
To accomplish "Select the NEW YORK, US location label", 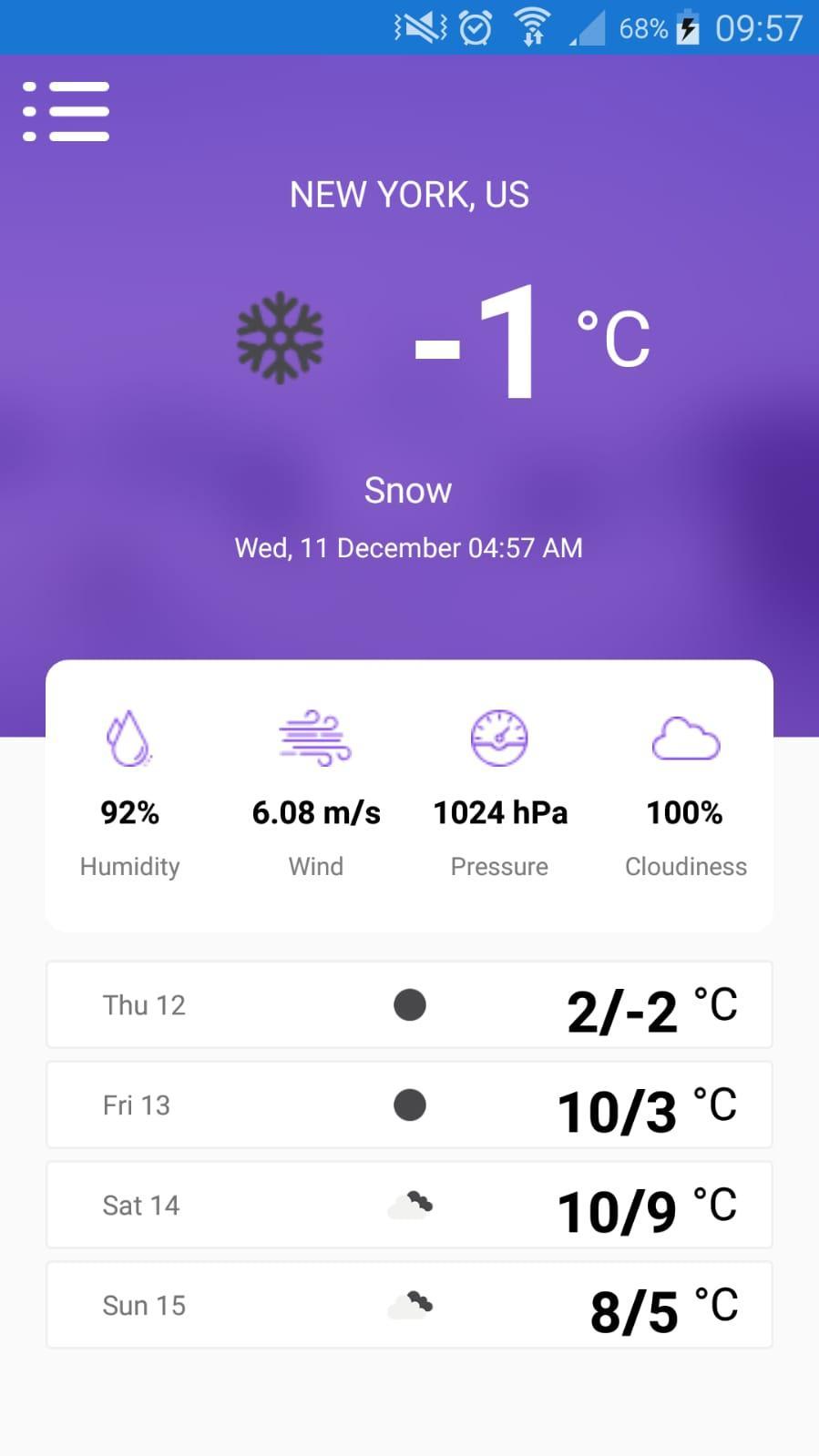I will tap(409, 193).
